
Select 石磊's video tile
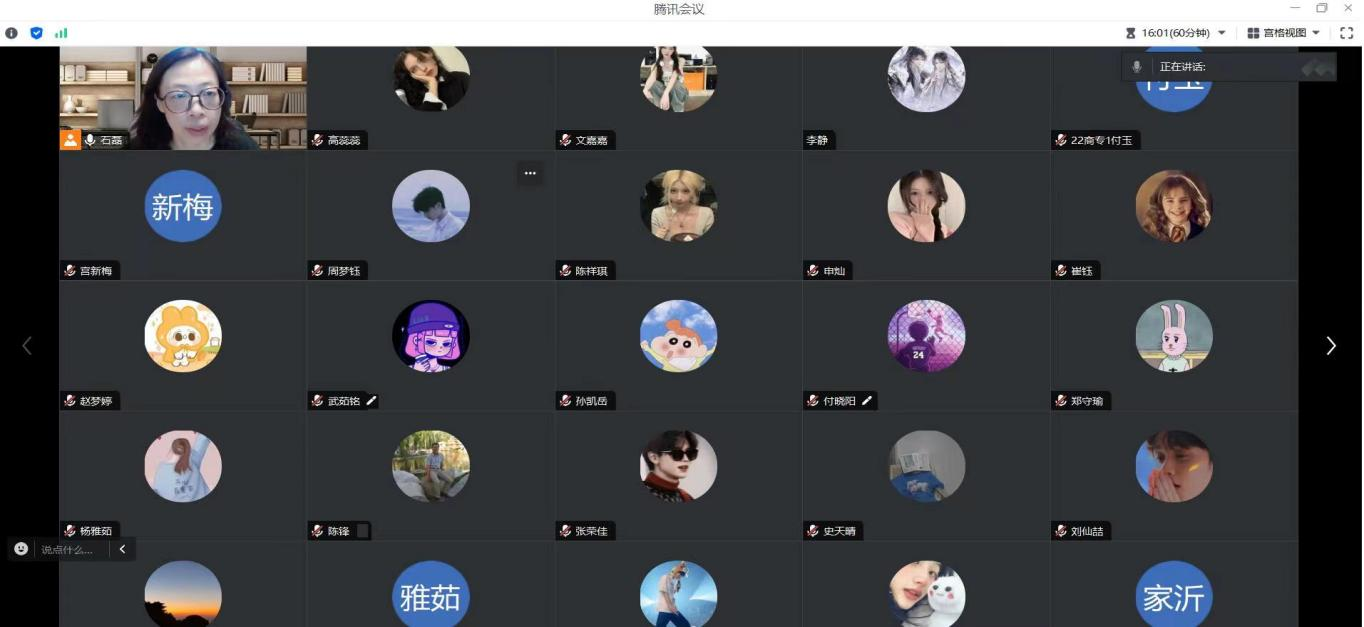(183, 98)
